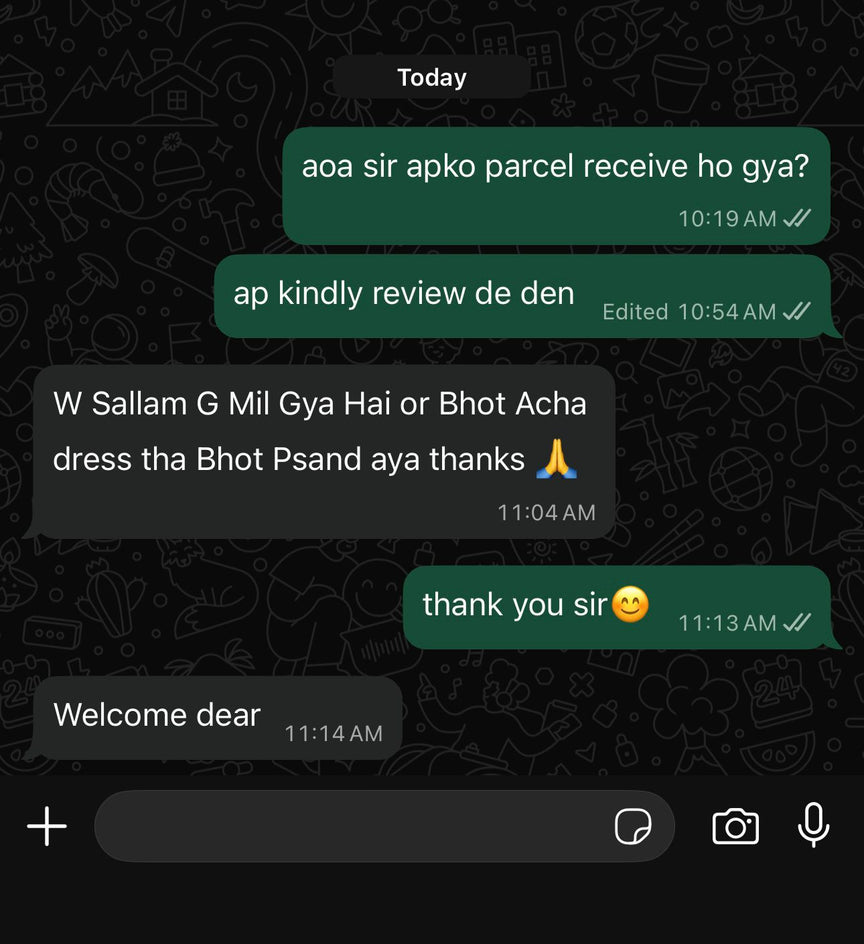Open the sticker picker icon

(632, 827)
